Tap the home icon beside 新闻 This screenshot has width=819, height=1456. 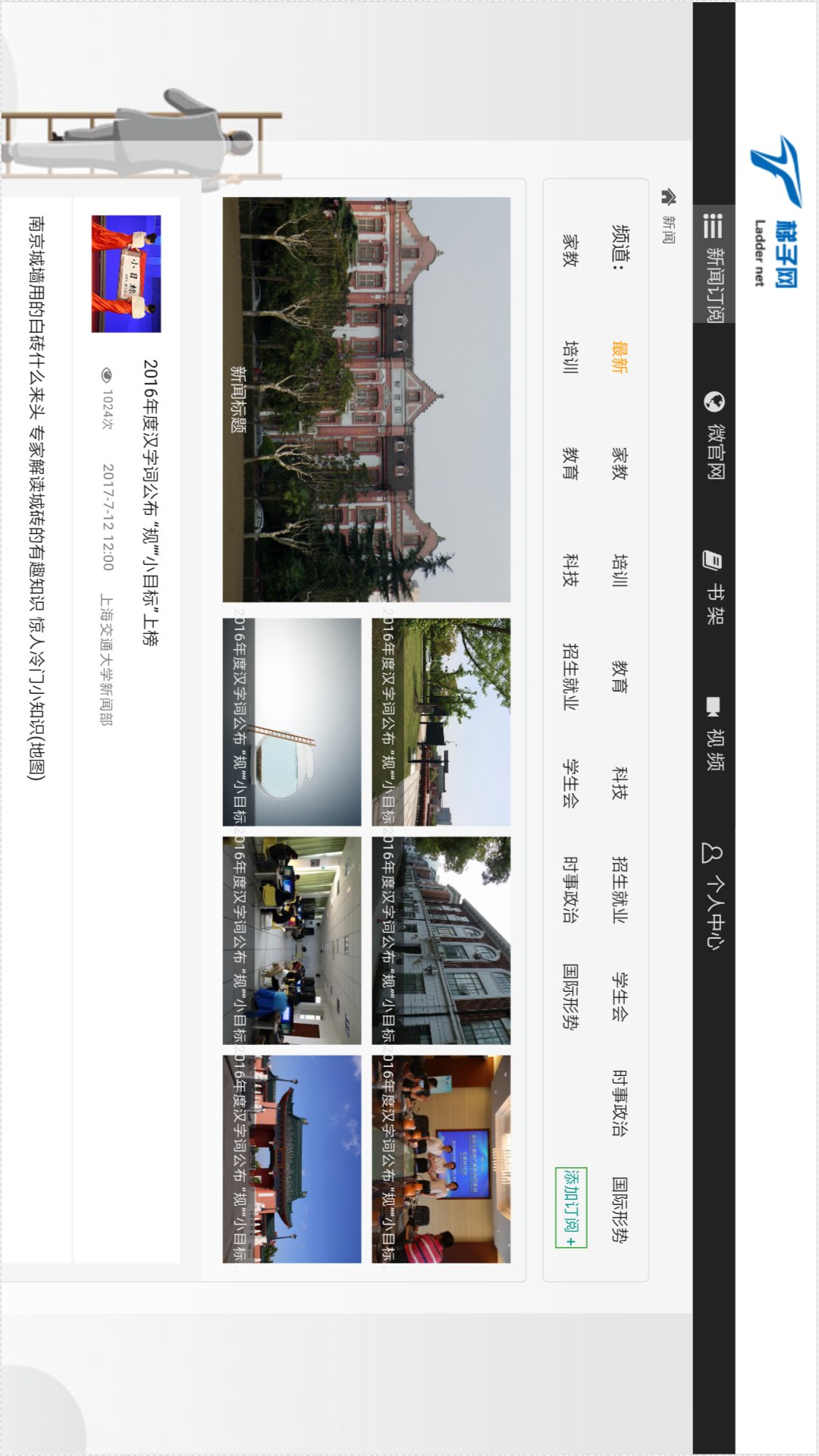(668, 198)
